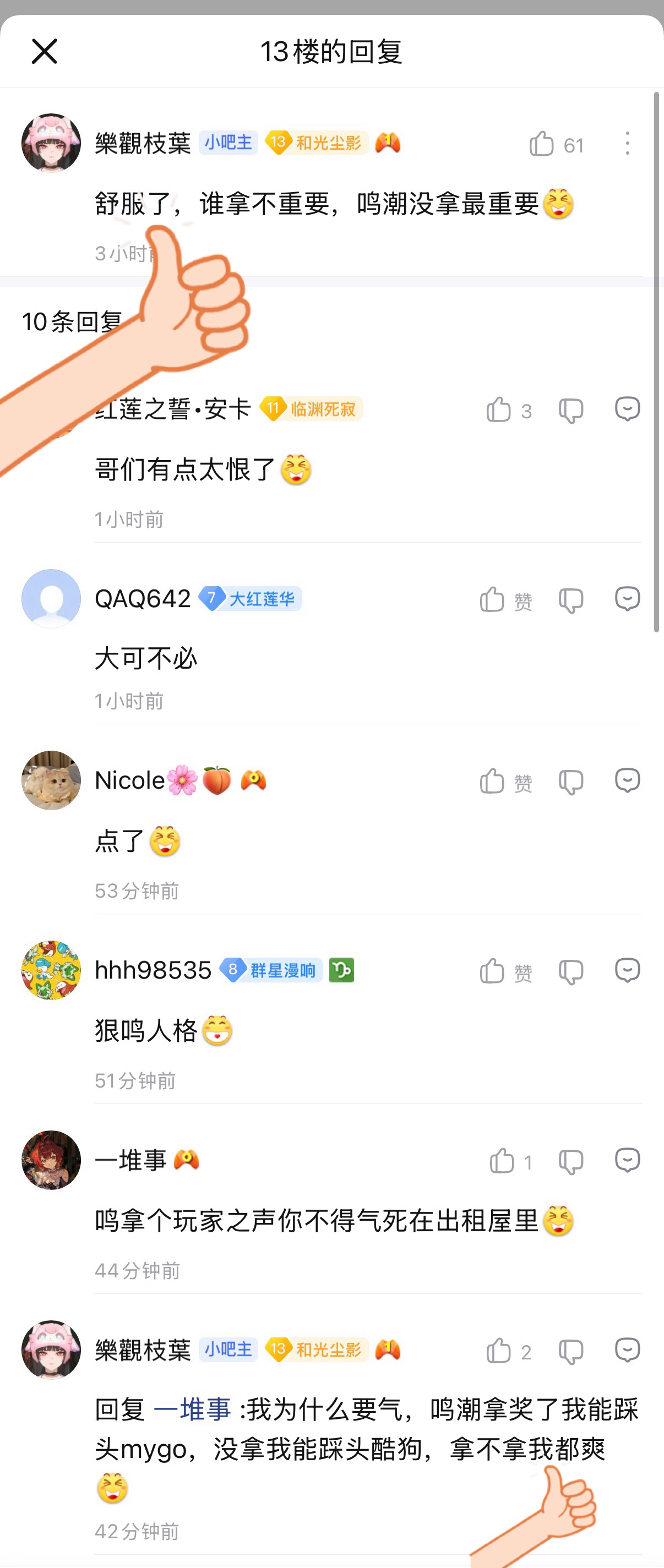Like Nicole's reply 点了

coord(492,782)
